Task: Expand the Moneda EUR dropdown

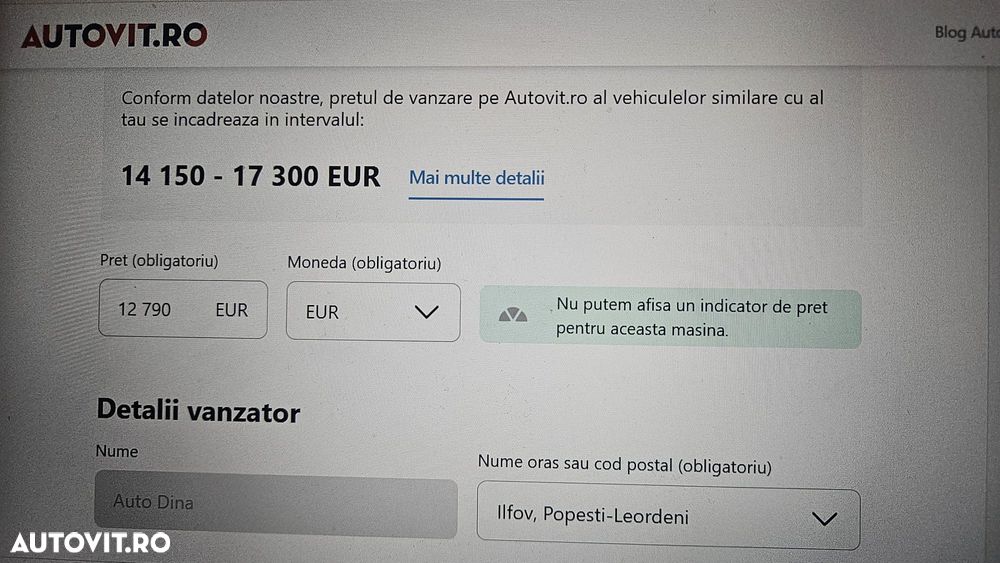Action: click(x=373, y=312)
